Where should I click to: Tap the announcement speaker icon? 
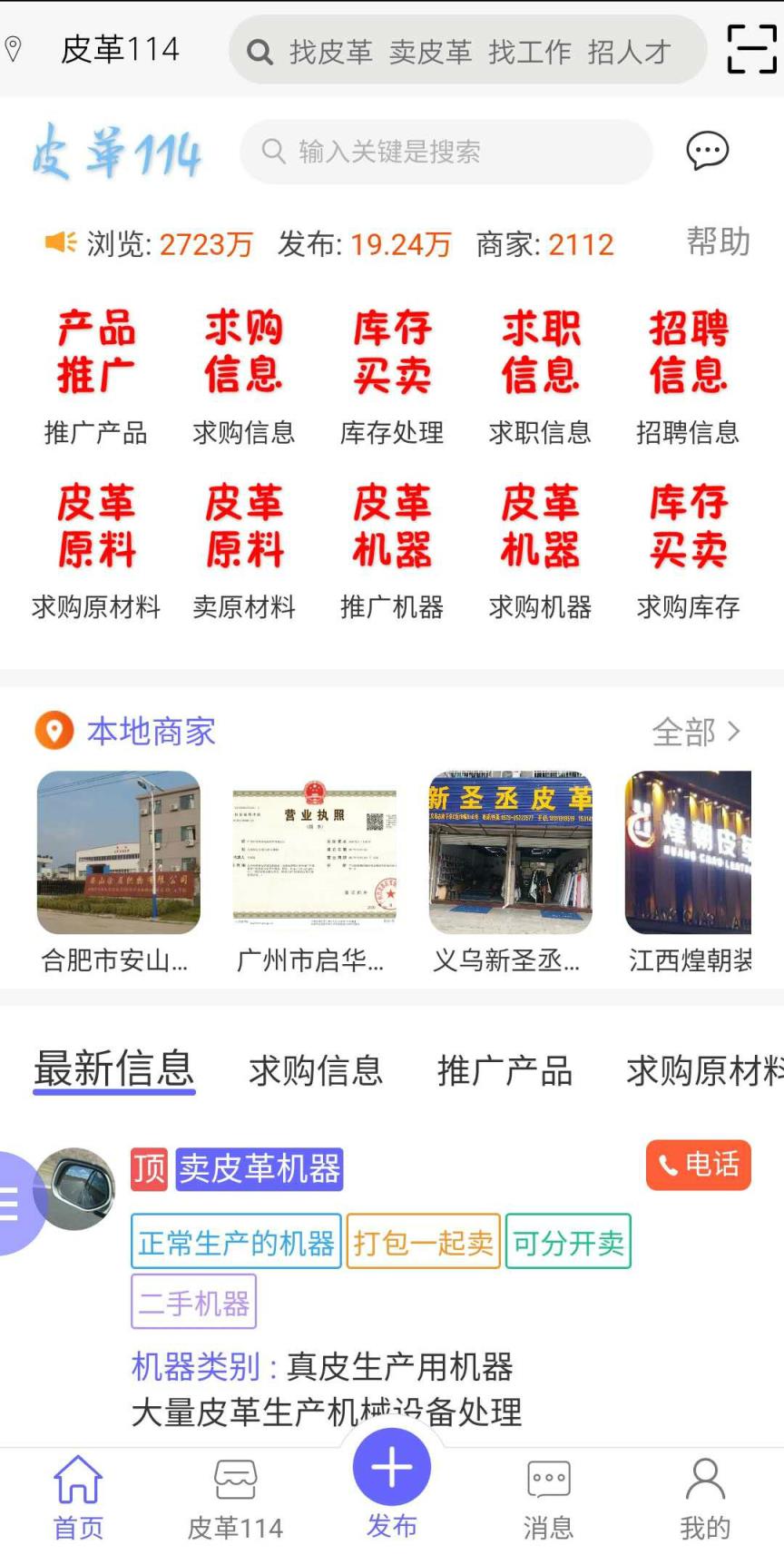point(60,241)
